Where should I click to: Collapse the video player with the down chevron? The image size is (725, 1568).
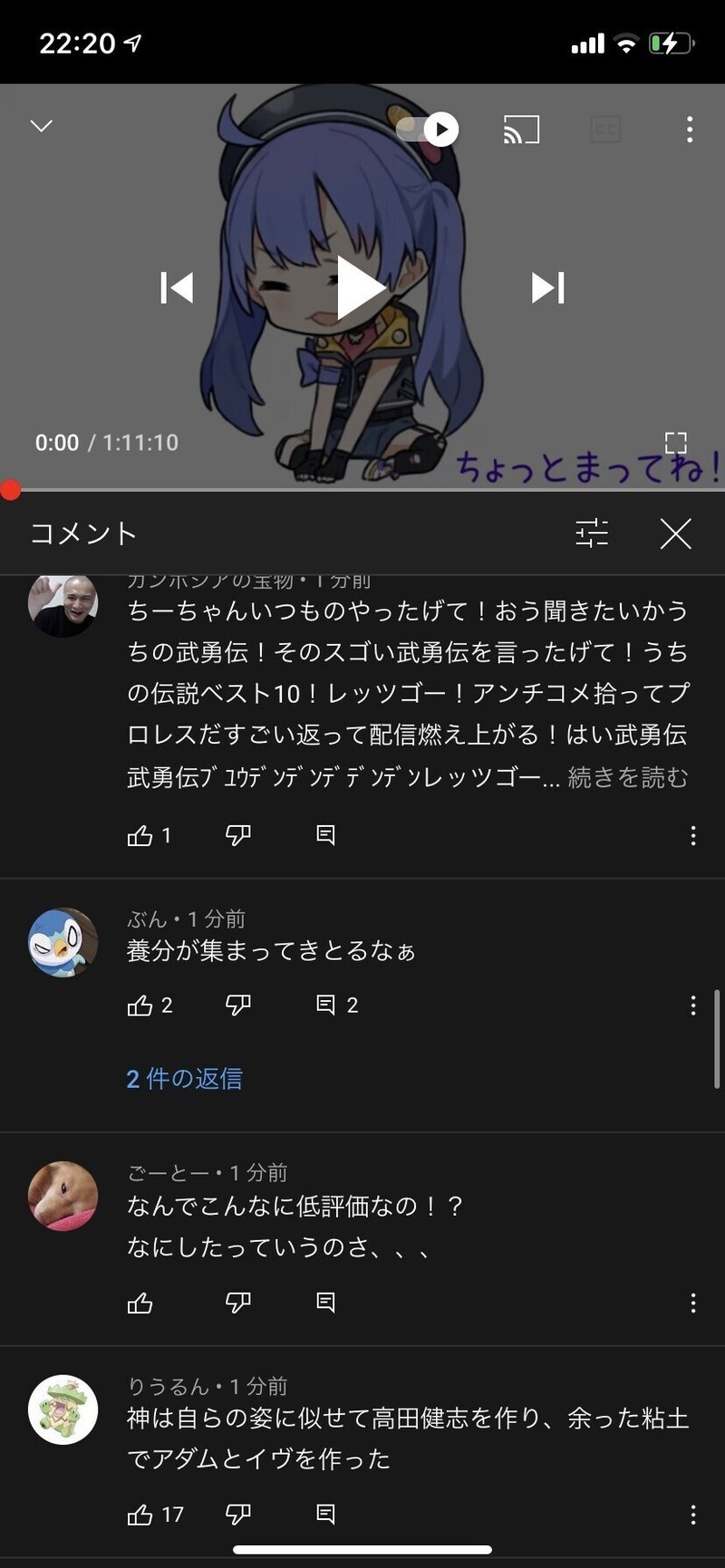(x=41, y=127)
